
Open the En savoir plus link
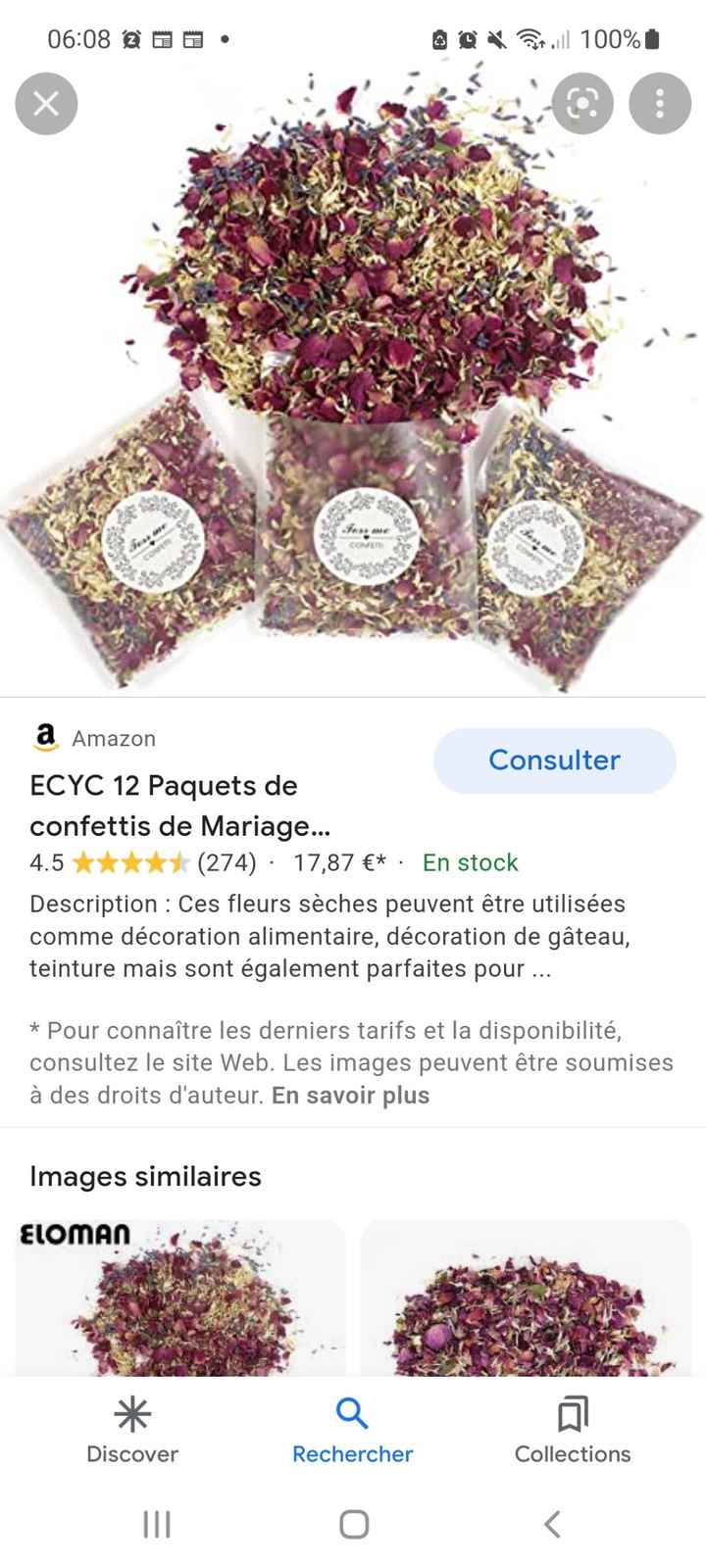[x=351, y=1095]
